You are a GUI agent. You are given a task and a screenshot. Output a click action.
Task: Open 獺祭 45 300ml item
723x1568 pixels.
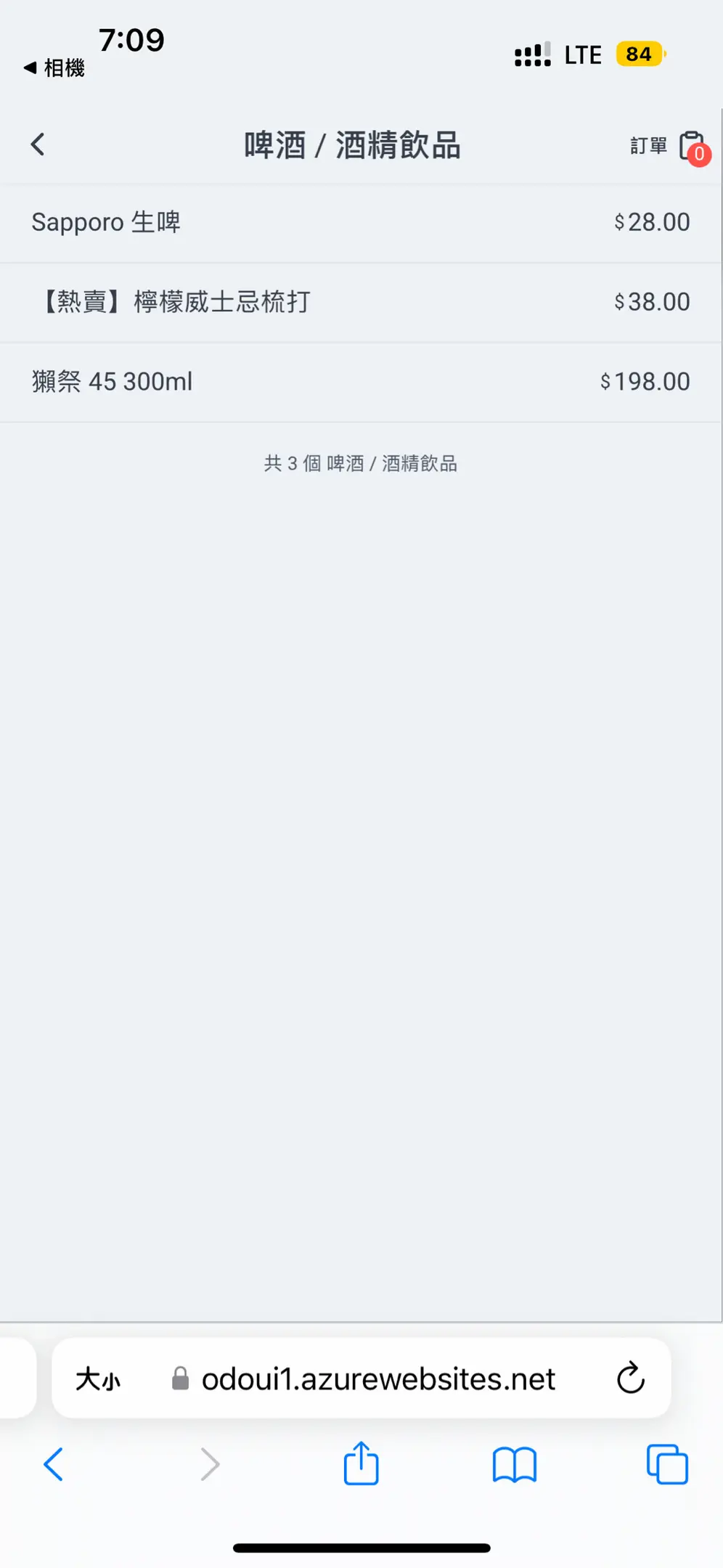[360, 382]
